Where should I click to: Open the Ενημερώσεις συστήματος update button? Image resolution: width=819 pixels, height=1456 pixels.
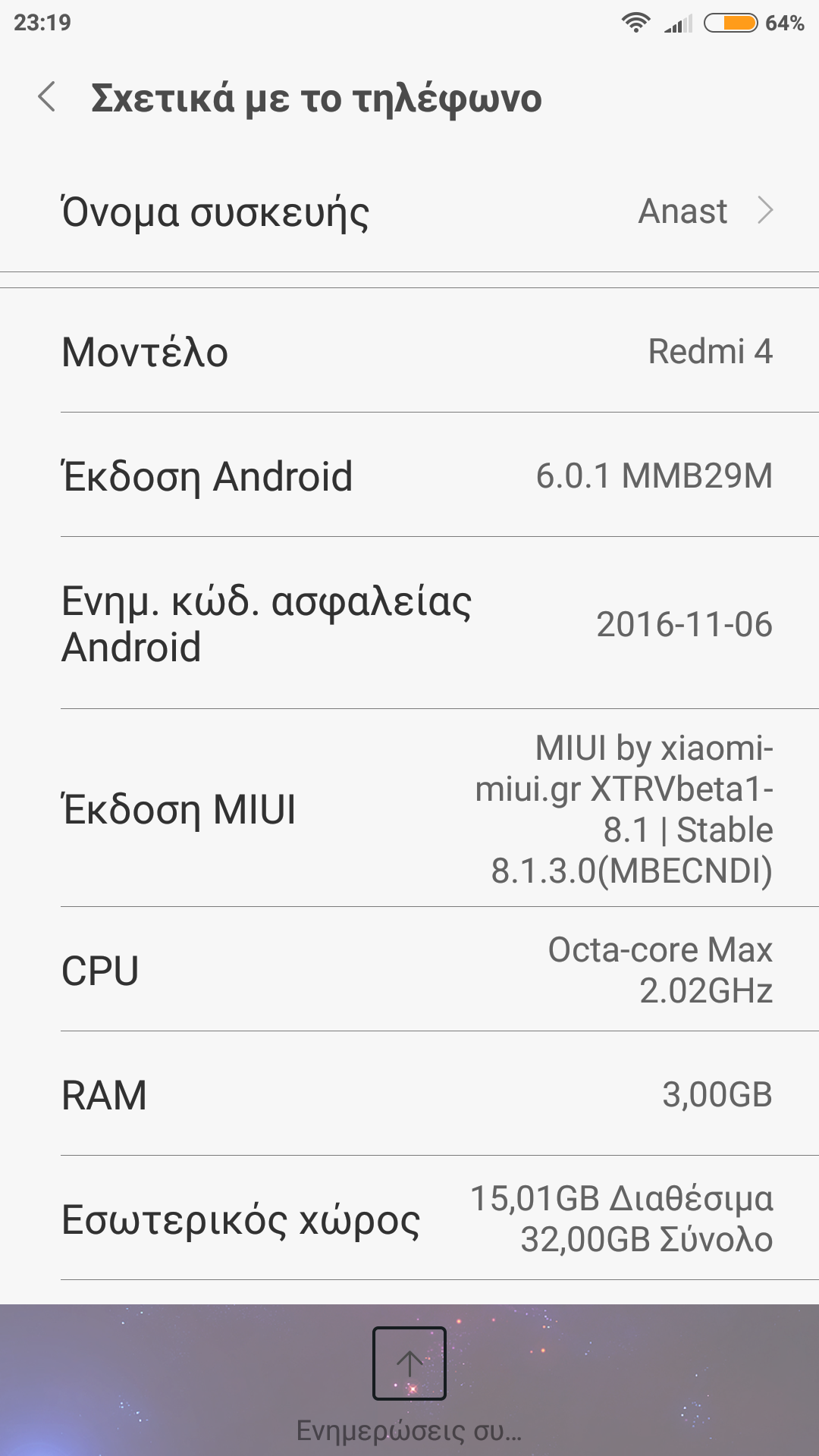[409, 1382]
